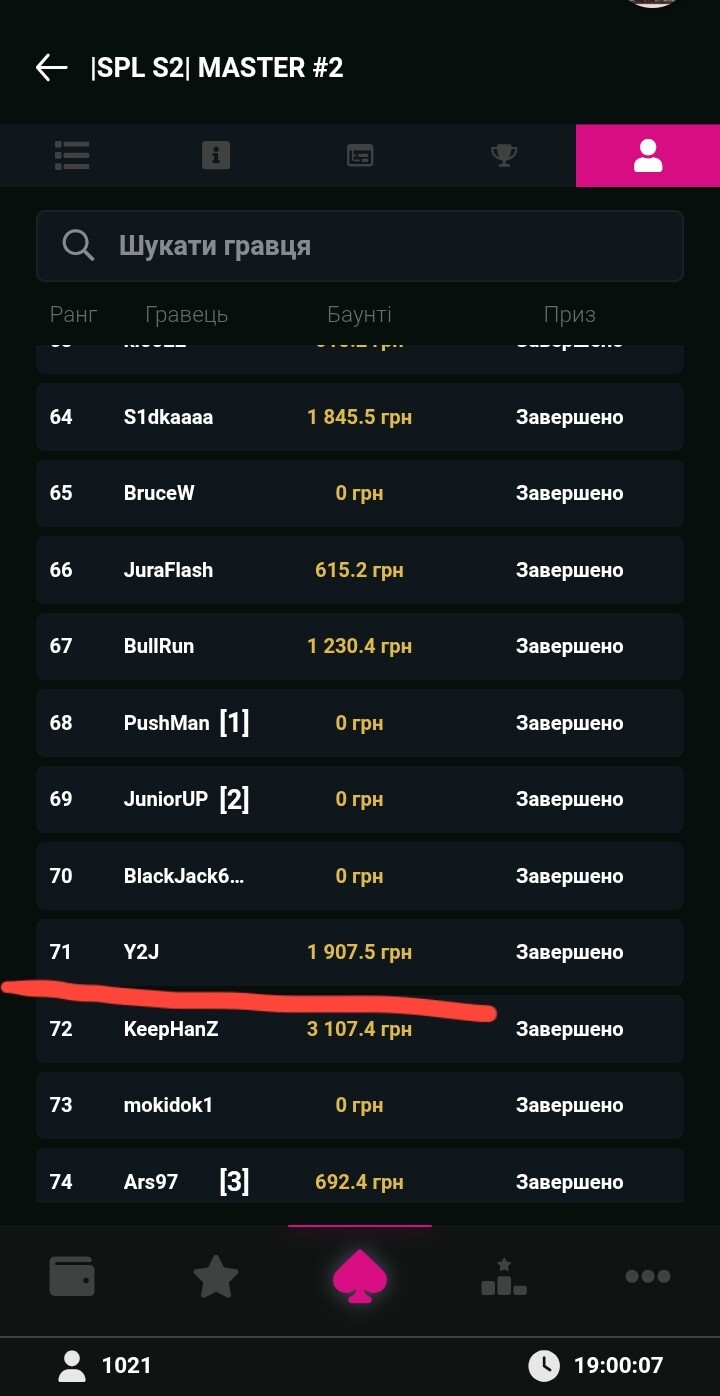The height and width of the screenshot is (1396, 720).
Task: Go back using the arrow icon
Action: [x=51, y=68]
